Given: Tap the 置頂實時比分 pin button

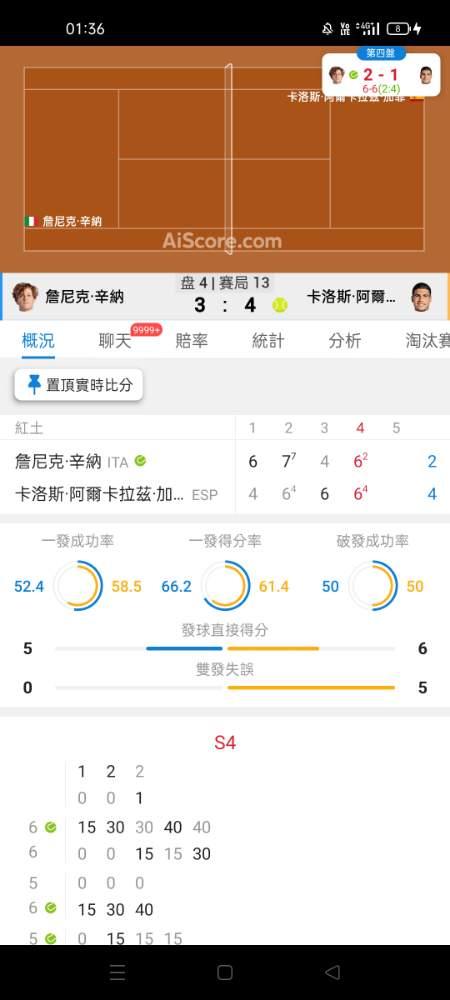Looking at the screenshot, I should pos(78,385).
